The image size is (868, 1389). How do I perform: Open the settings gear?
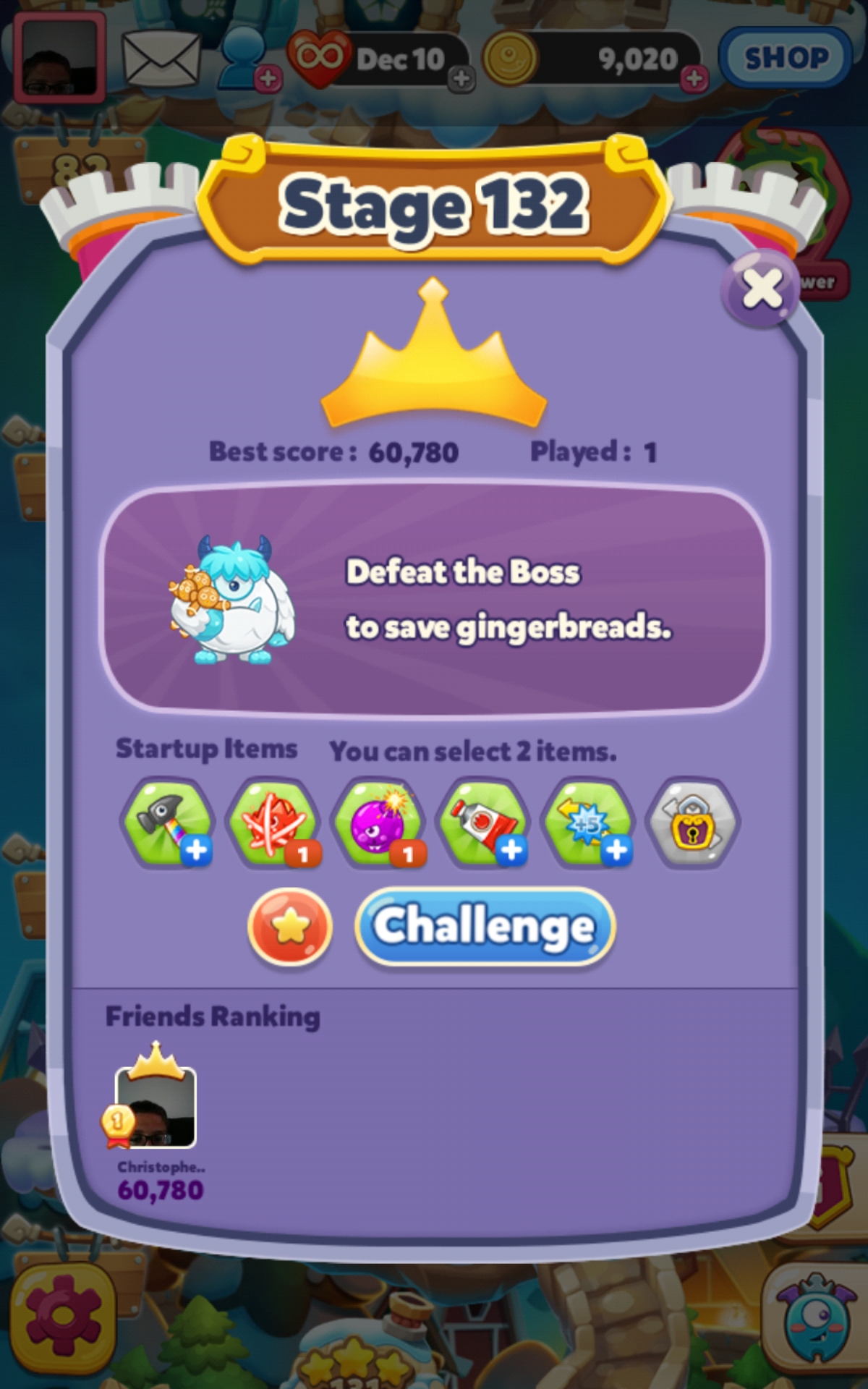click(x=63, y=1314)
